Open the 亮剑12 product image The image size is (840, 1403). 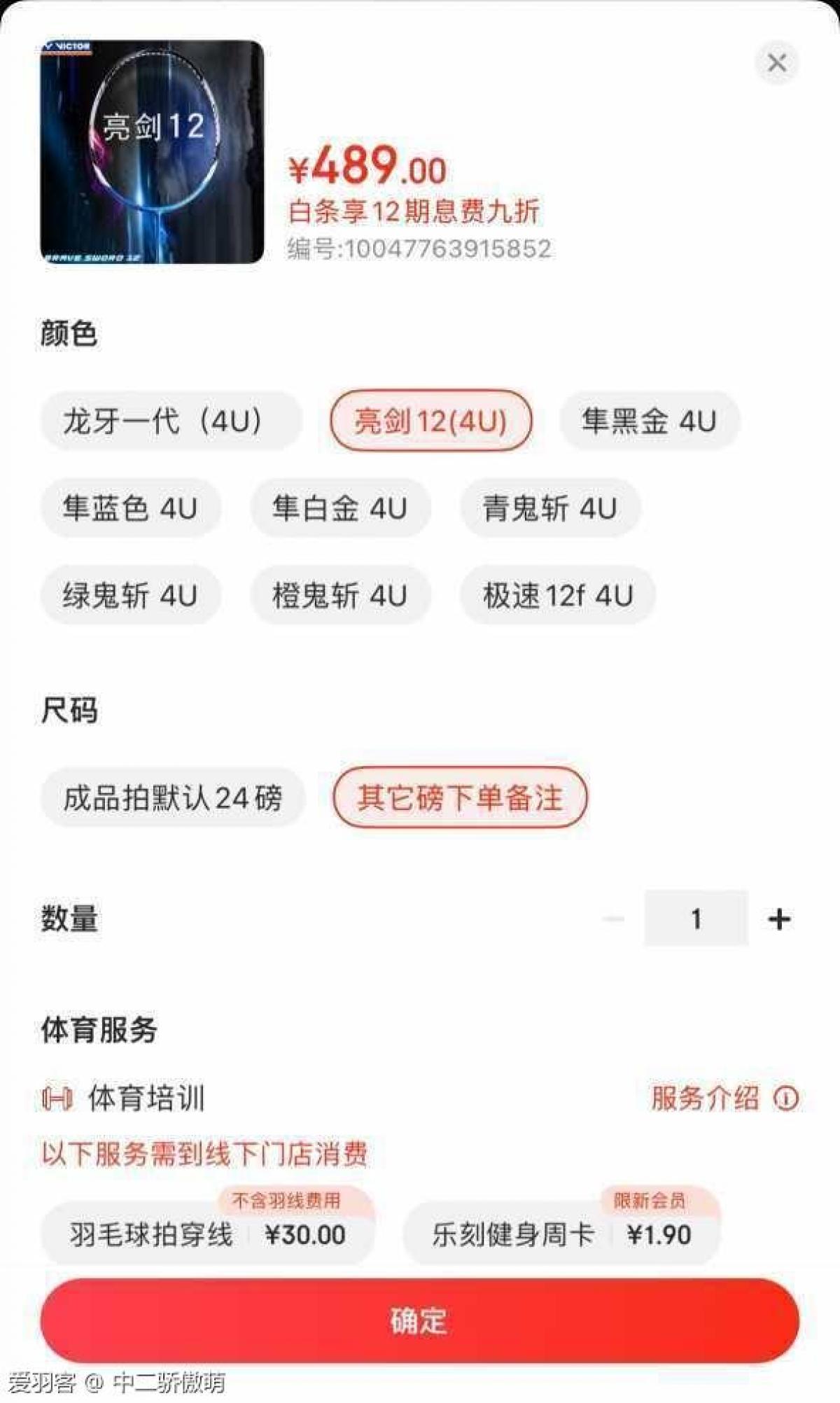pyautogui.click(x=152, y=152)
